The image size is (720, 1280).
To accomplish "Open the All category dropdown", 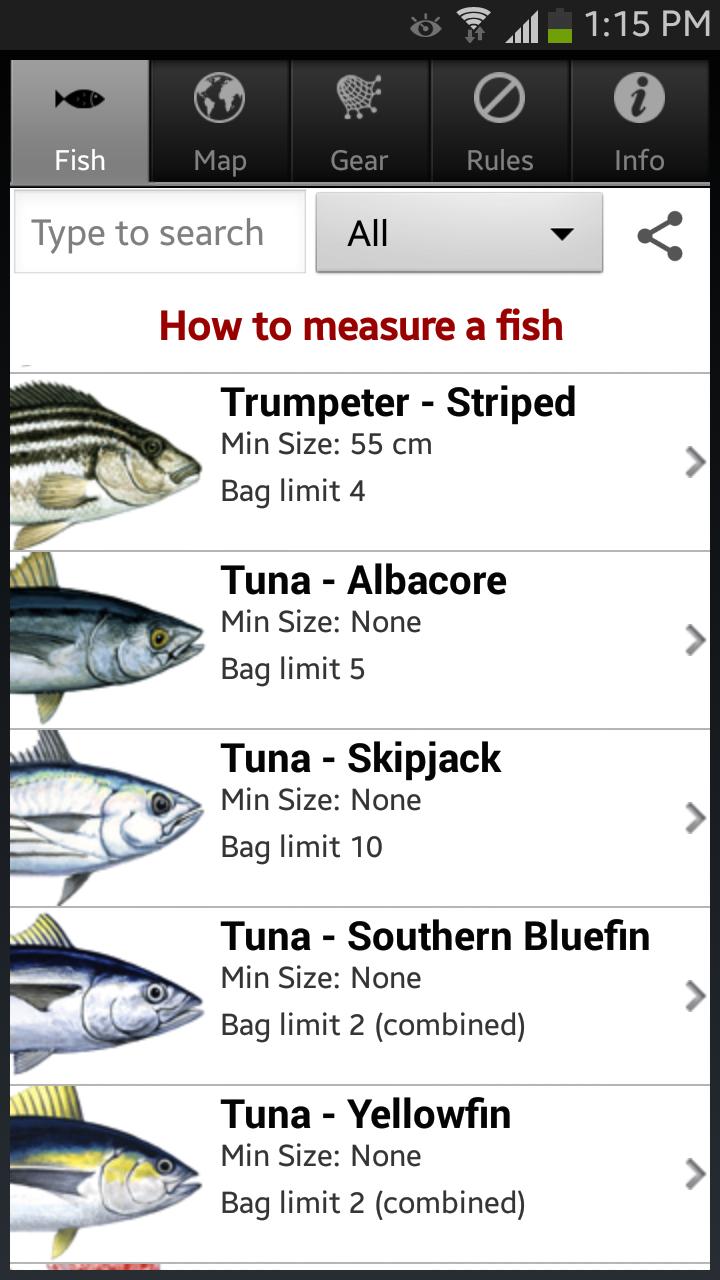I will [x=458, y=232].
